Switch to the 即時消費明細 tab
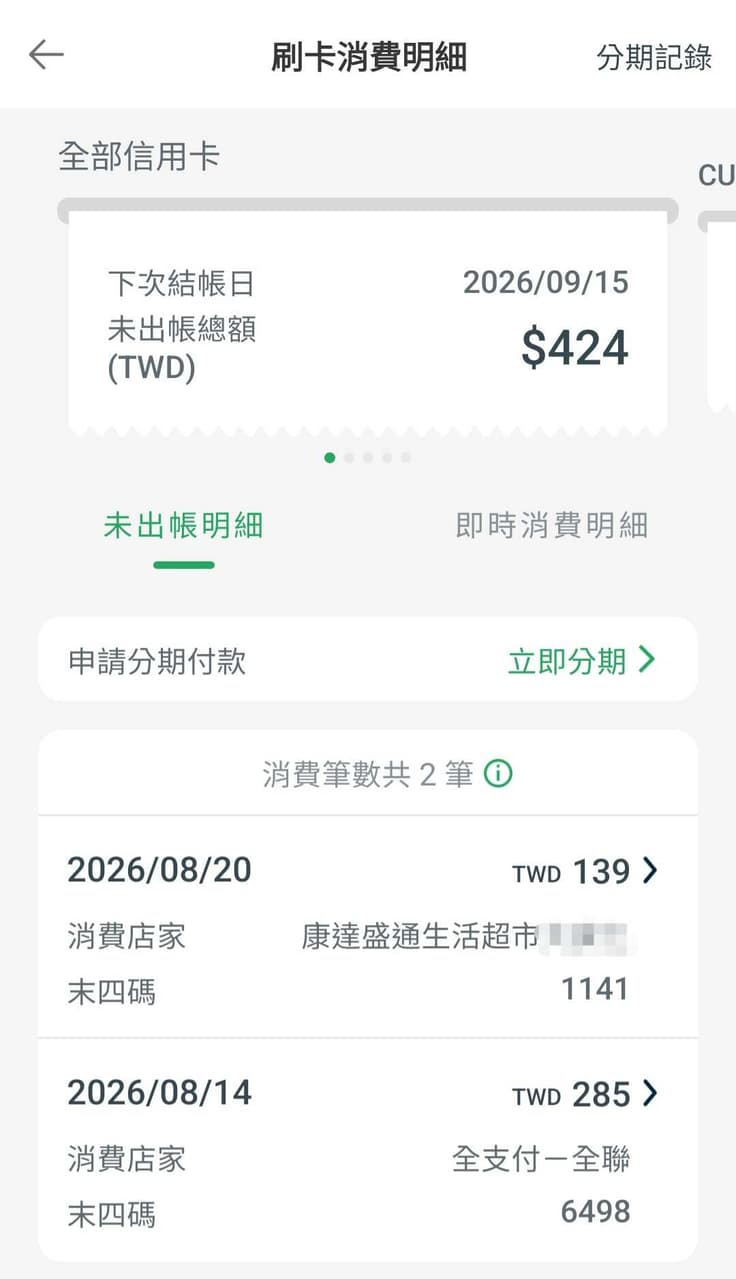 tap(552, 525)
